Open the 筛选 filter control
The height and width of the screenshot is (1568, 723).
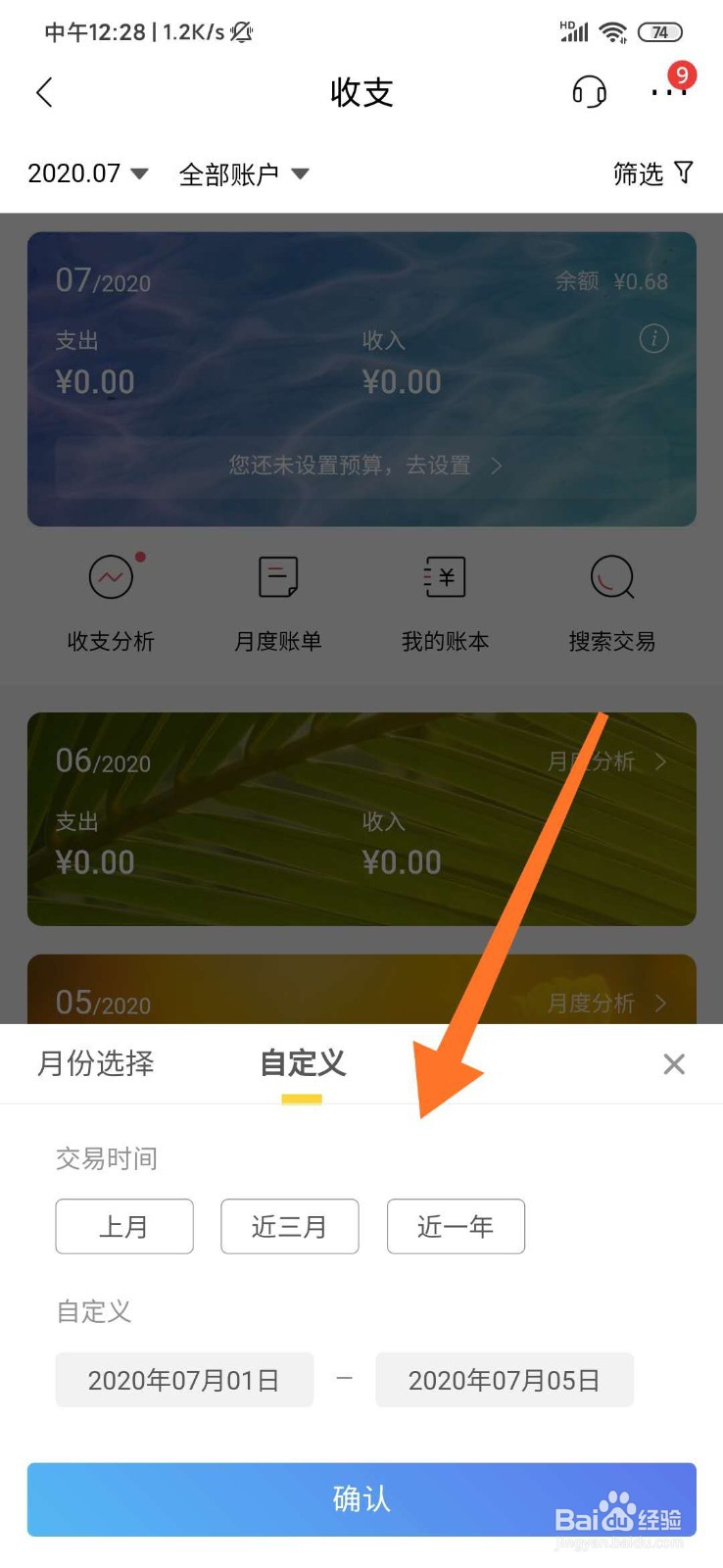pyautogui.click(x=651, y=173)
